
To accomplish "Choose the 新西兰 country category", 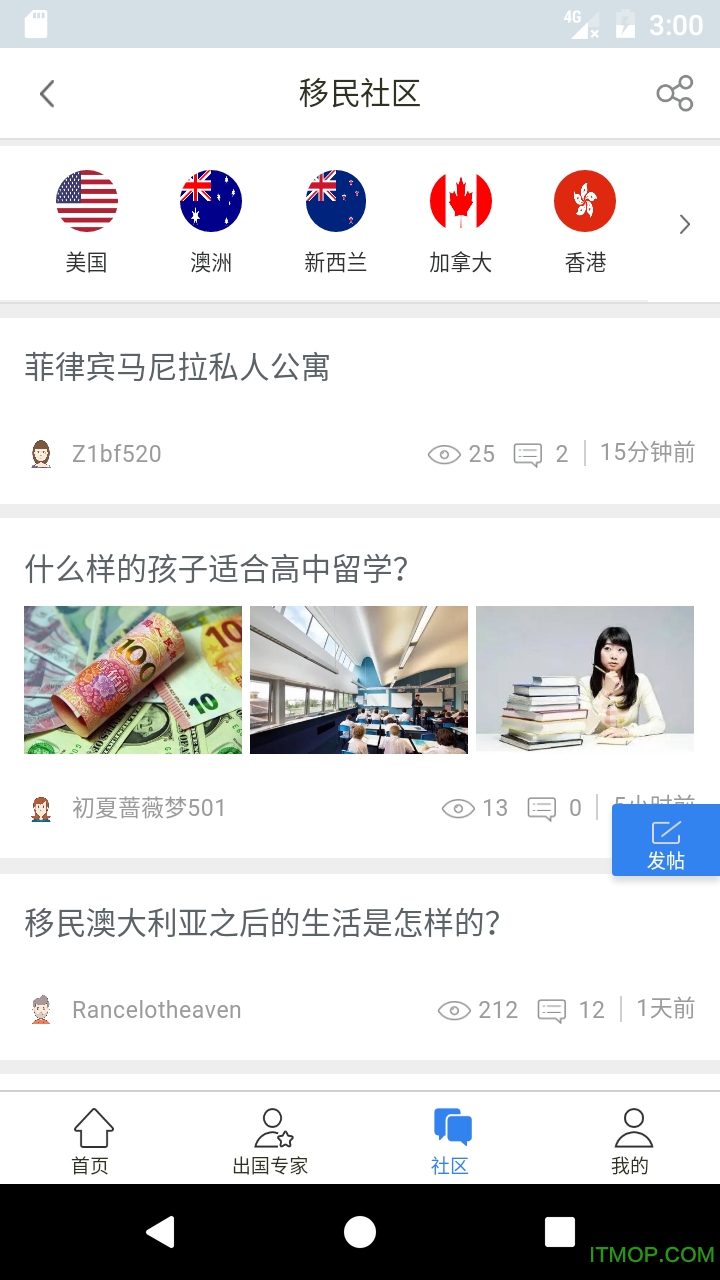I will click(x=336, y=221).
